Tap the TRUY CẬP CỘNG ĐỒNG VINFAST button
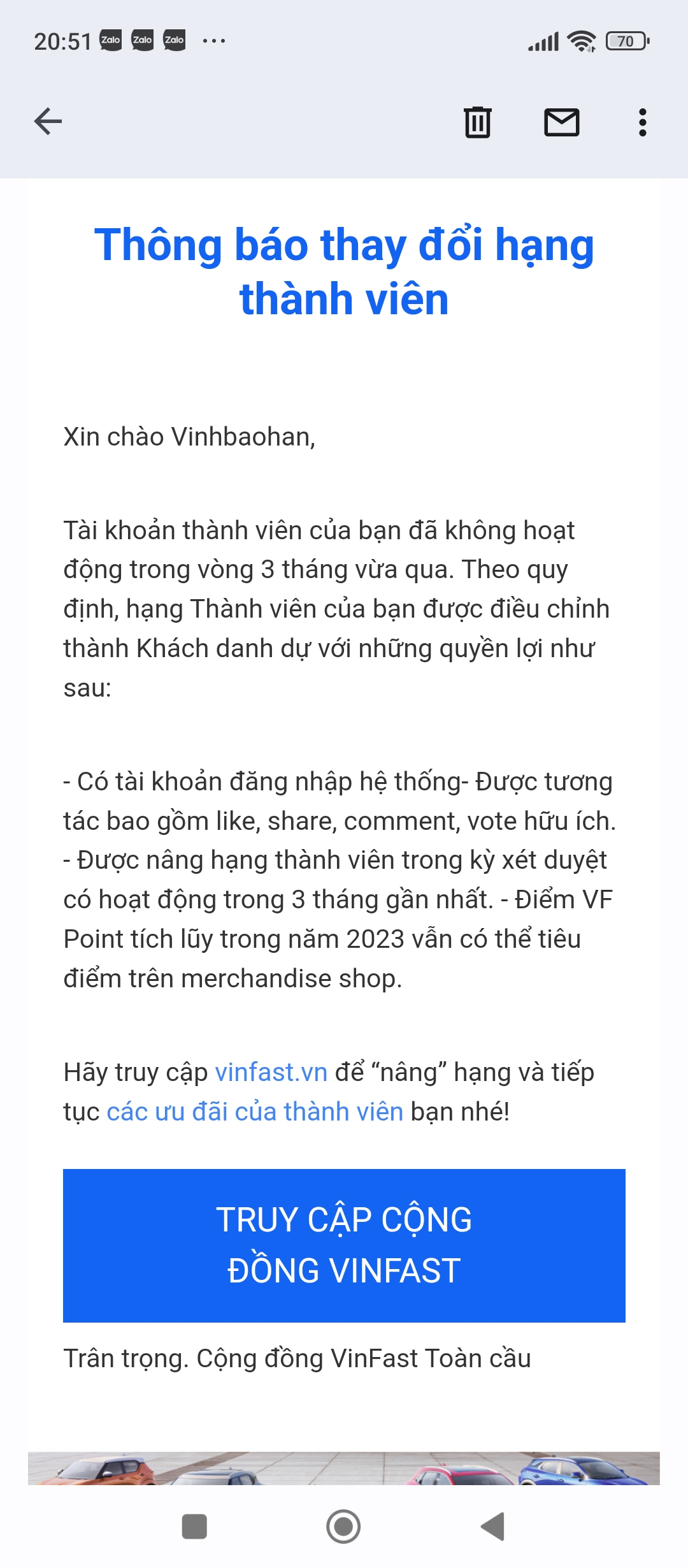 click(344, 1245)
